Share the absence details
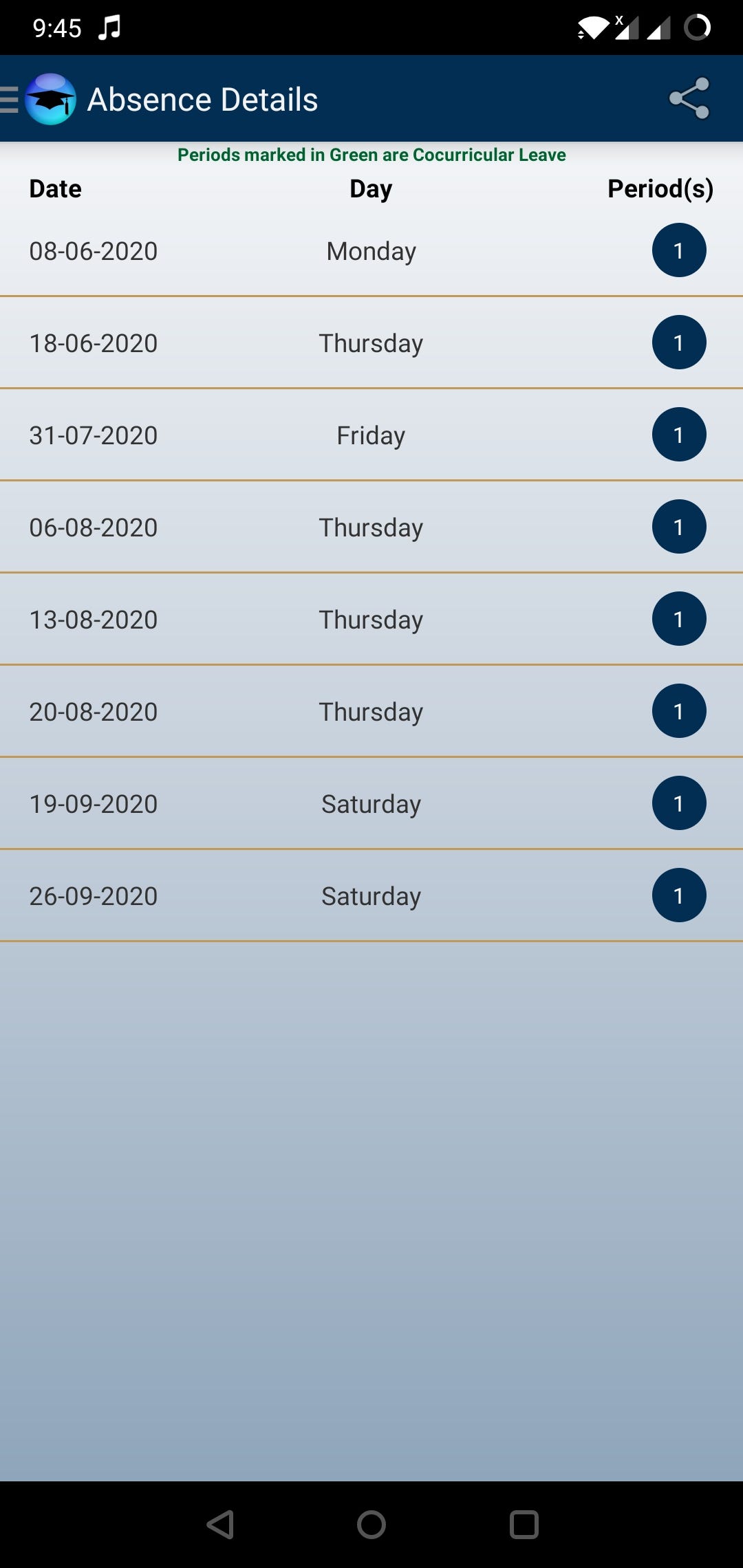Image resolution: width=743 pixels, height=1568 pixels. click(x=689, y=98)
